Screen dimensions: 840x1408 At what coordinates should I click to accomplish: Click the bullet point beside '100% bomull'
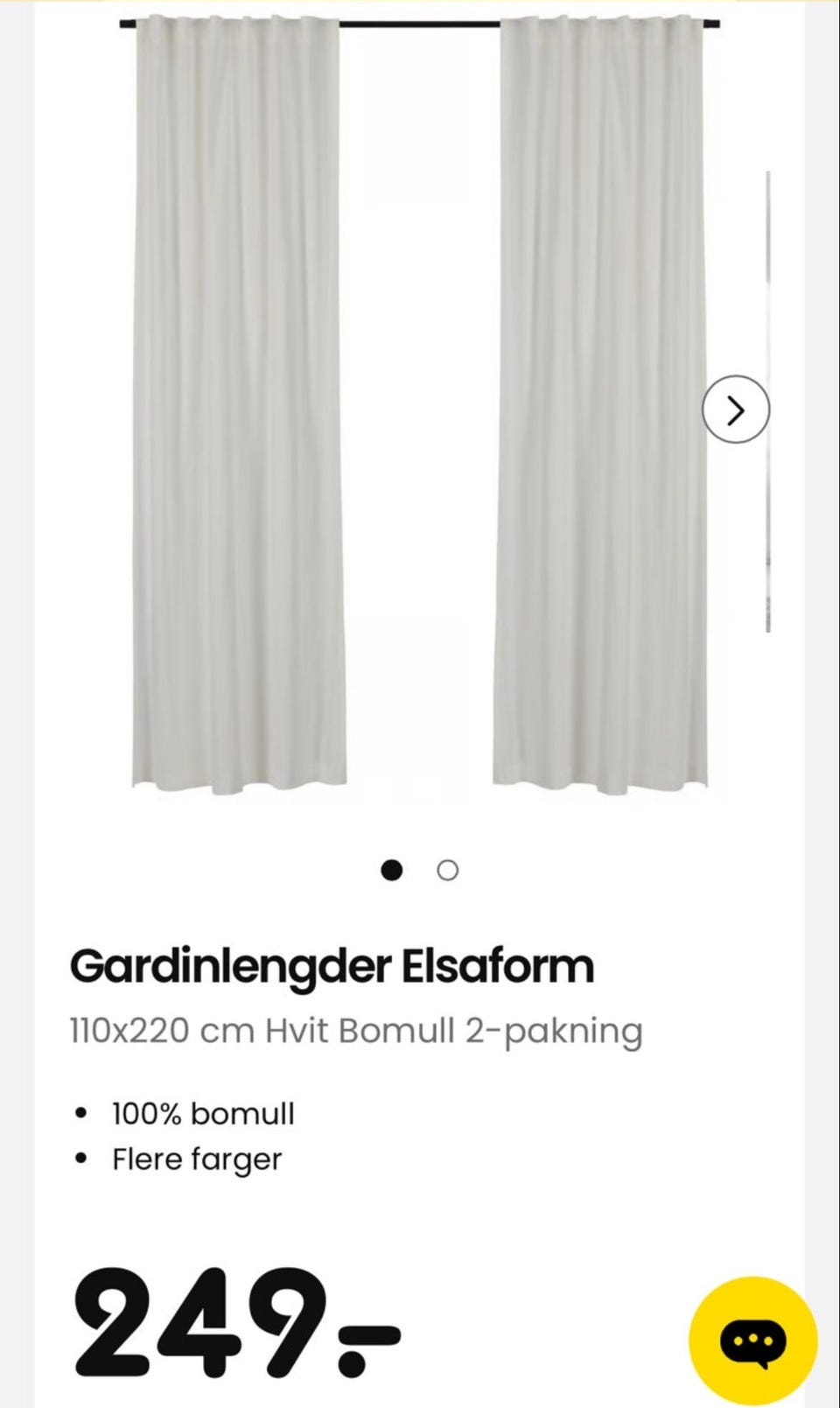[x=81, y=1112]
